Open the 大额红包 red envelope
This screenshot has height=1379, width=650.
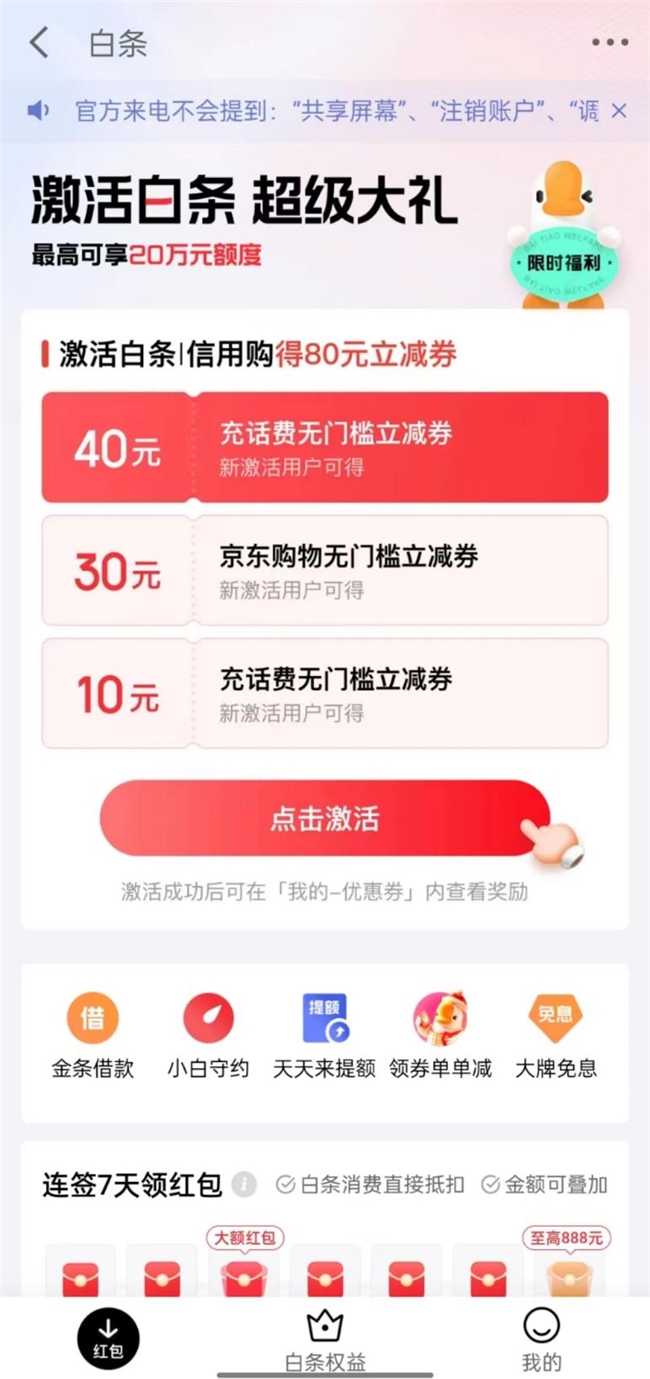[x=245, y=1266]
